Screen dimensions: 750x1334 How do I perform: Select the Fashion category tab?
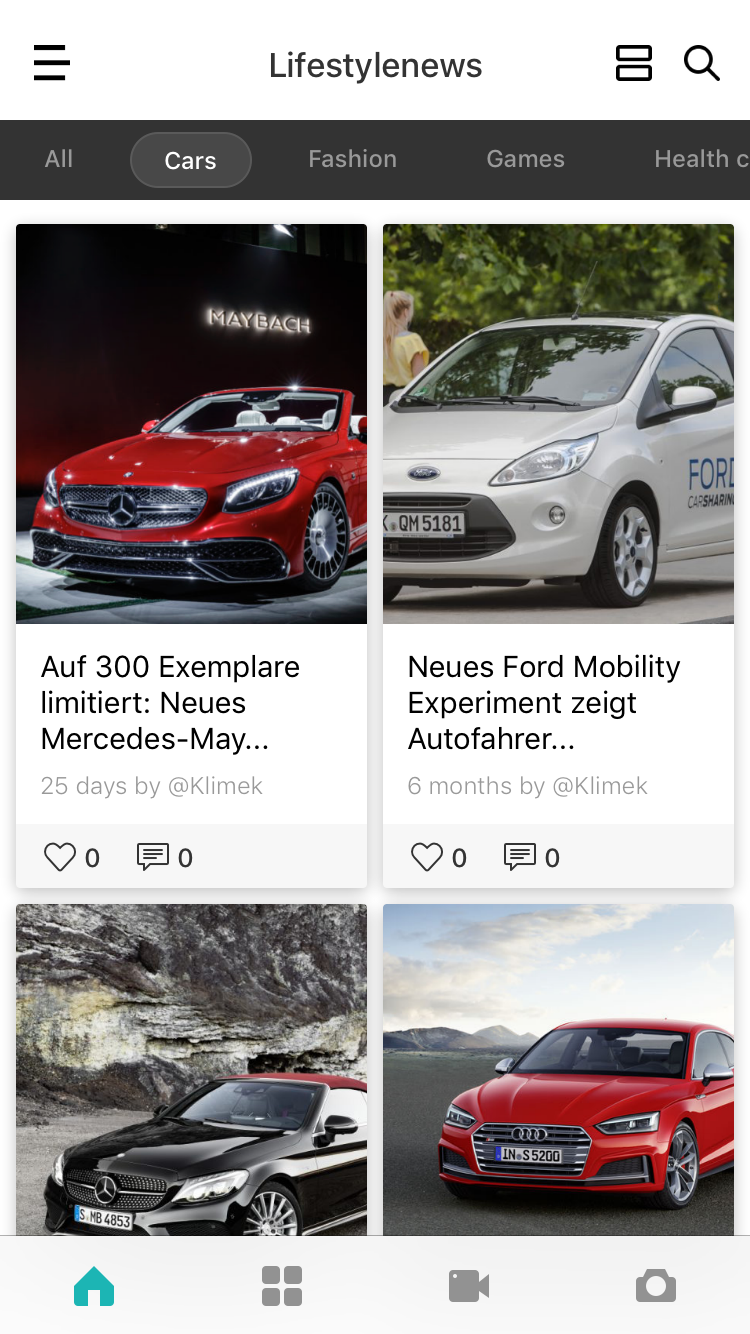(352, 159)
